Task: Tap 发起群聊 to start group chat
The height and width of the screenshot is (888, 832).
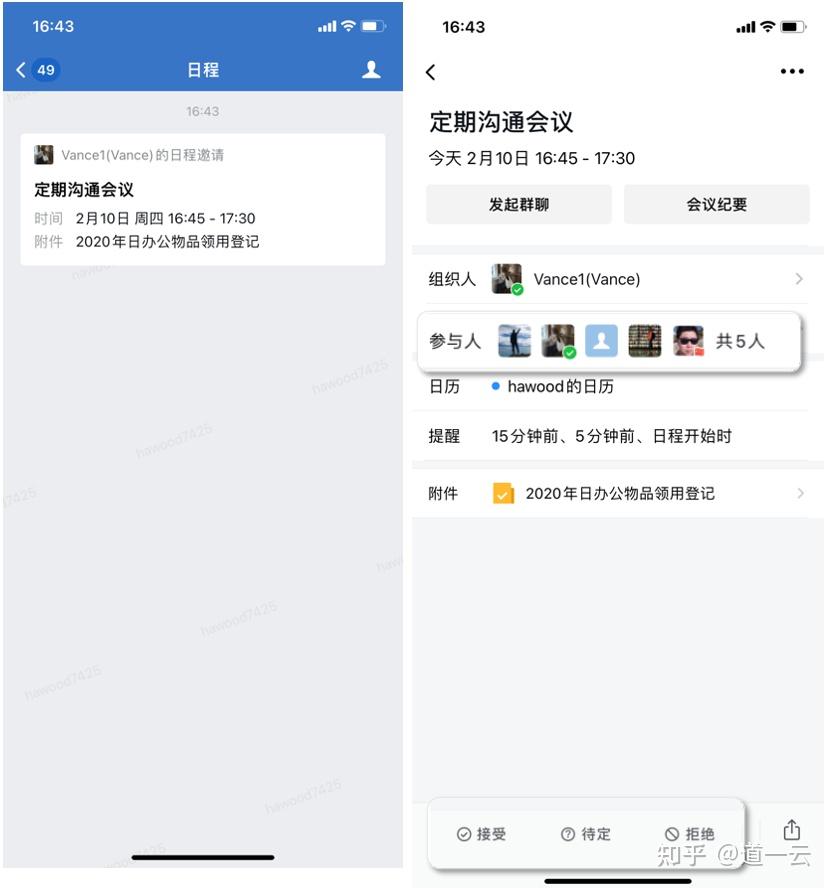Action: 518,205
